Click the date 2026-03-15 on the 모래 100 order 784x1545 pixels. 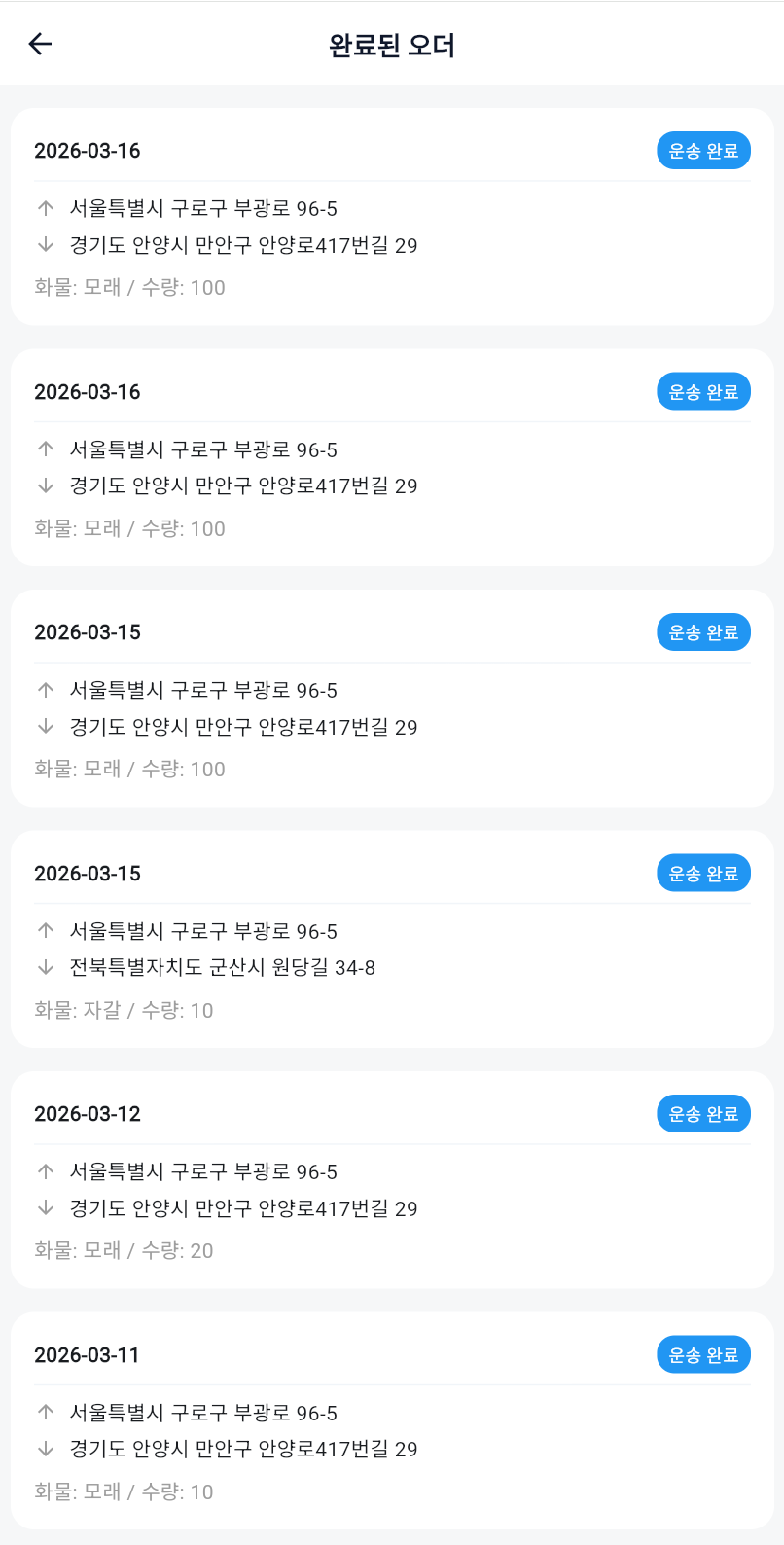(x=88, y=631)
